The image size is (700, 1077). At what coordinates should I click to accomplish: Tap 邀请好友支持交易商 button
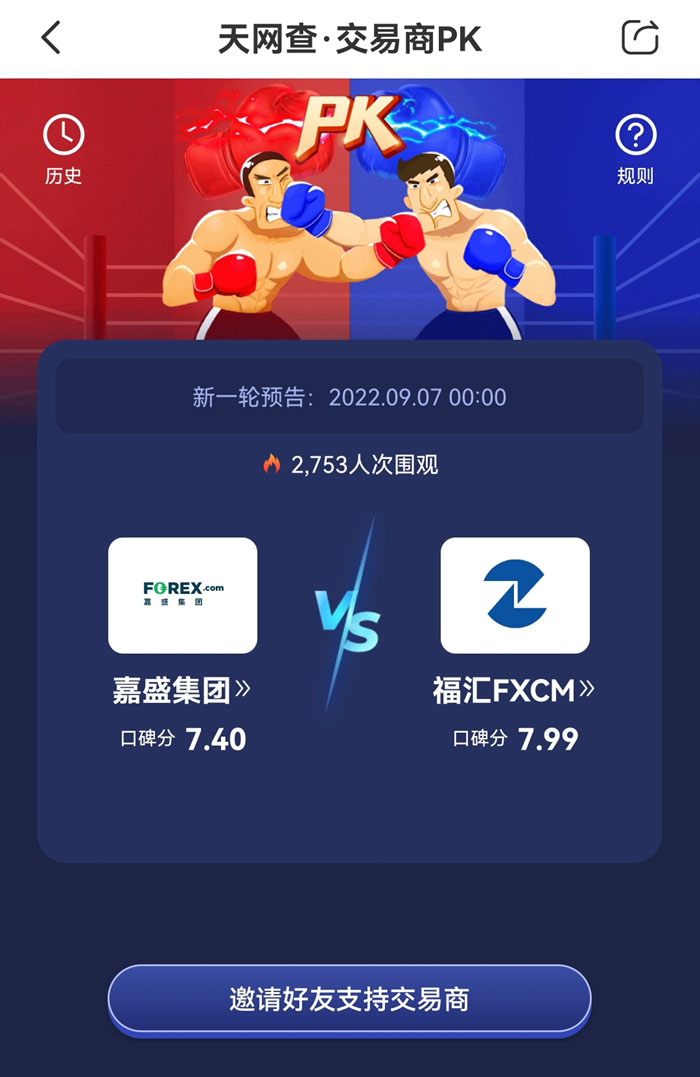pos(350,998)
